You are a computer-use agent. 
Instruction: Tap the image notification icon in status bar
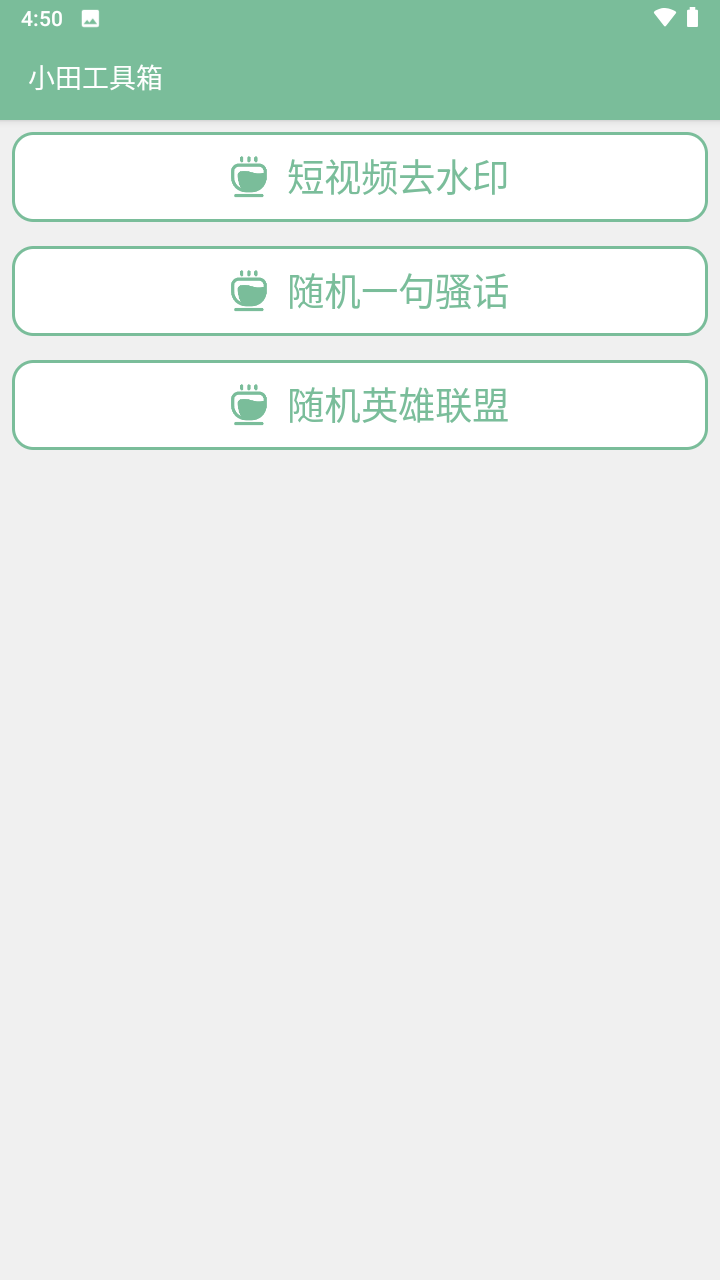(x=90, y=17)
